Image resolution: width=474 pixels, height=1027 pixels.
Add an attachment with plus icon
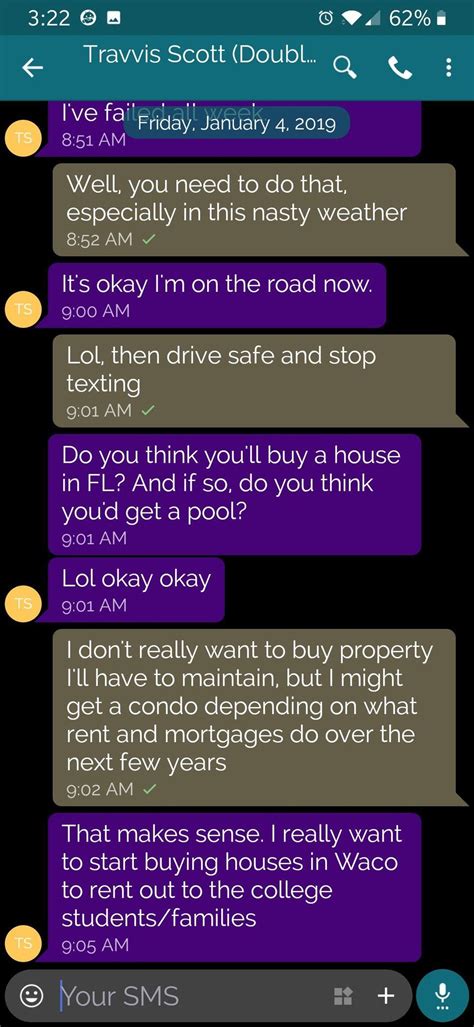[386, 996]
